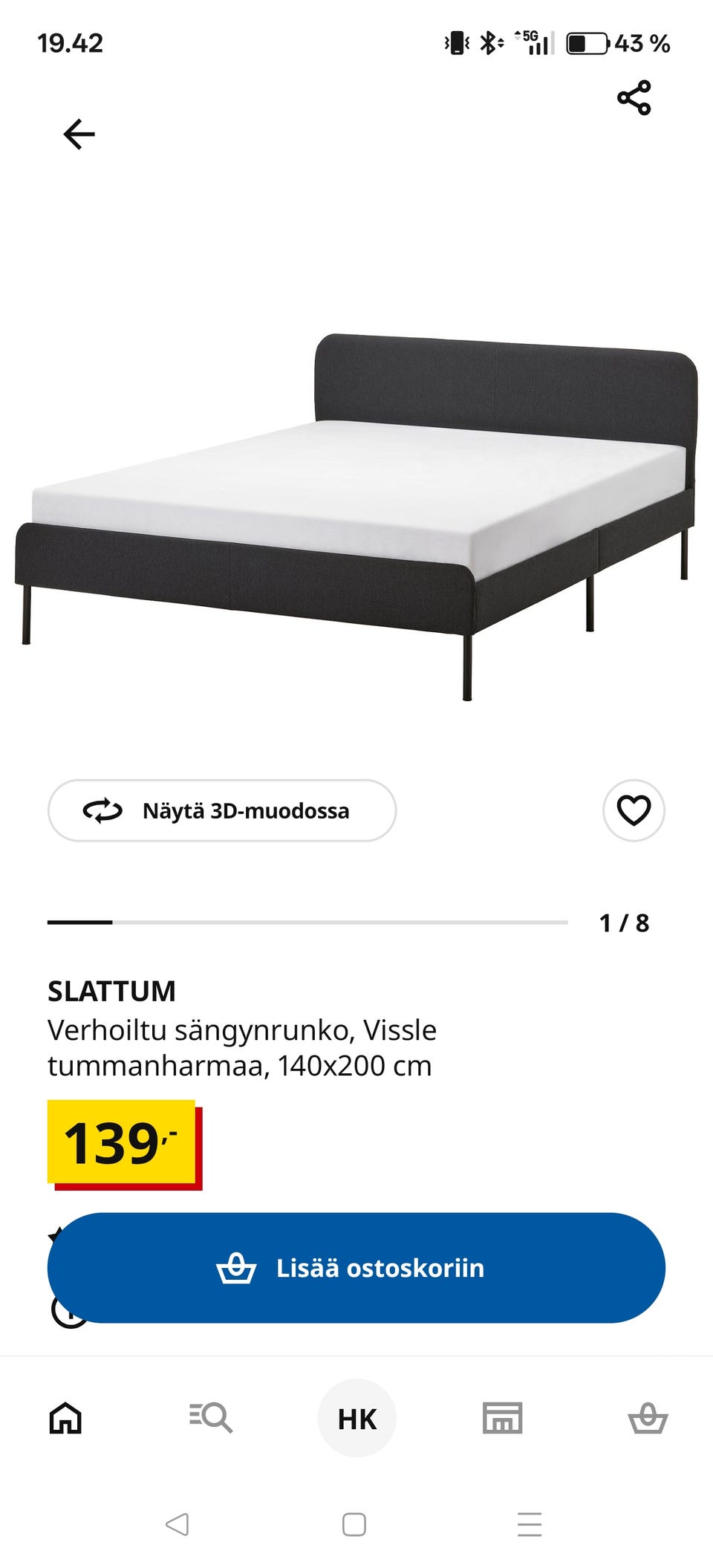Open the shopping basket
This screenshot has width=713, height=1568.
[x=648, y=1417]
